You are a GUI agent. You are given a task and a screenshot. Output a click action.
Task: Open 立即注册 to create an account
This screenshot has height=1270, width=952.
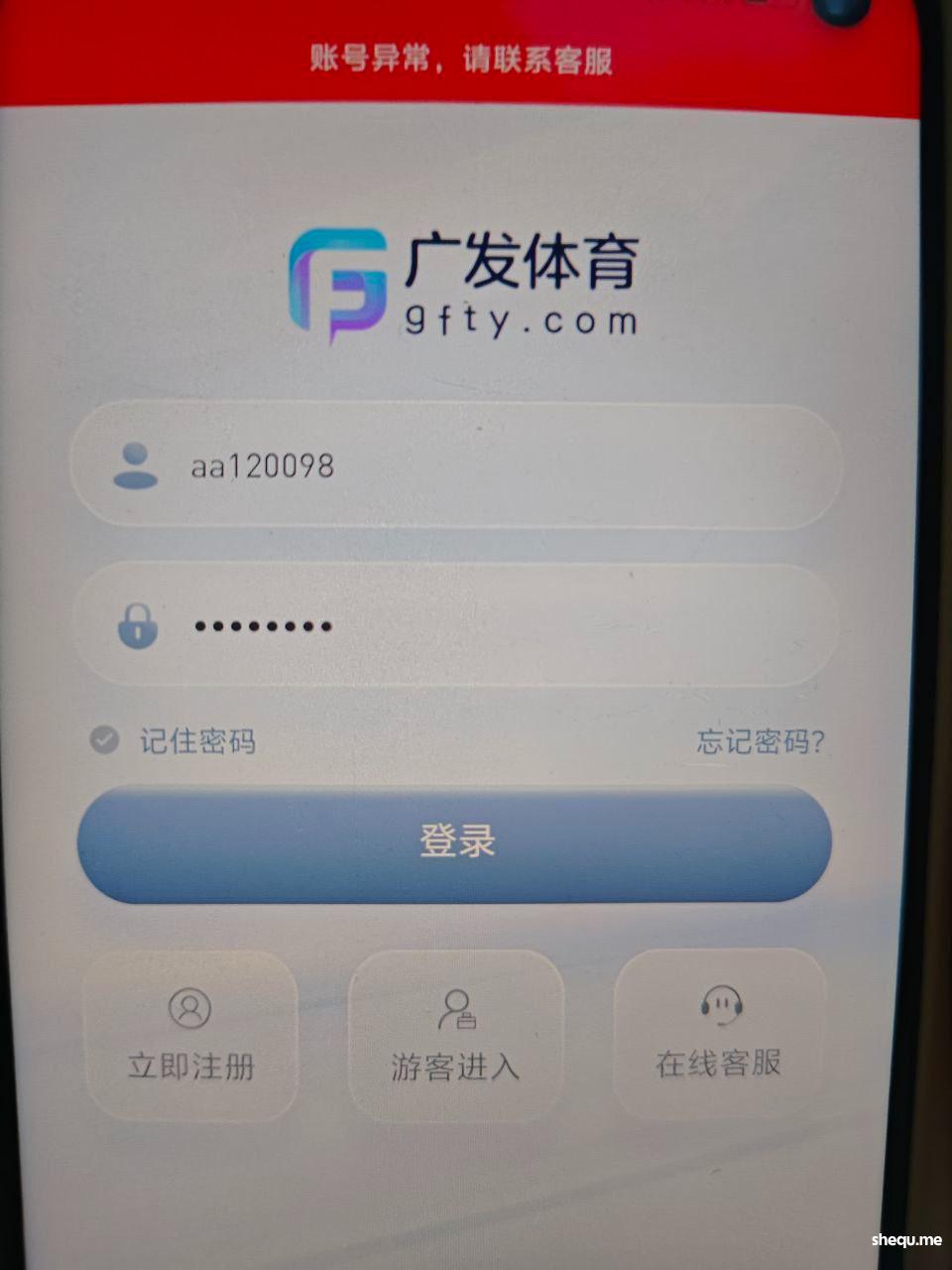tap(190, 1035)
